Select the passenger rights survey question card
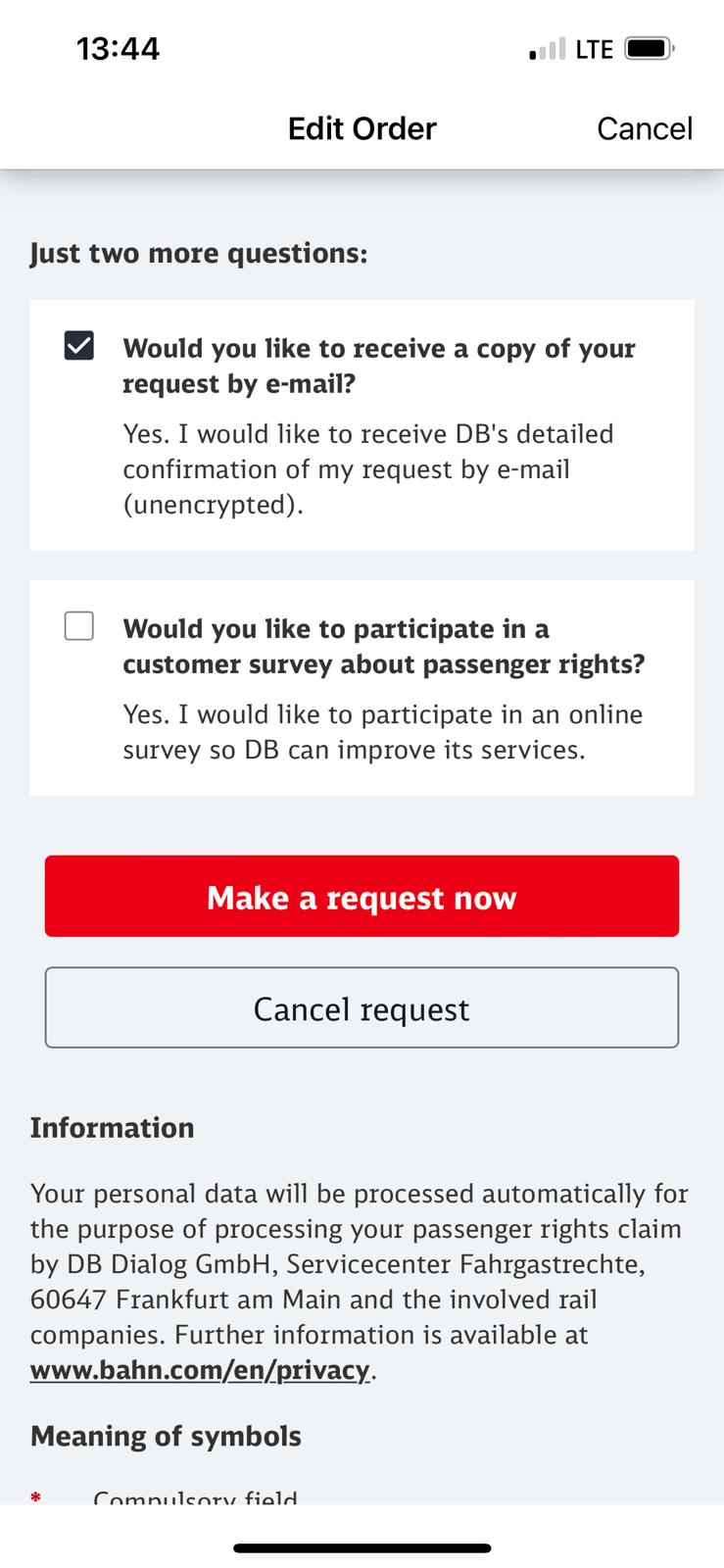The width and height of the screenshot is (724, 1568). click(362, 686)
